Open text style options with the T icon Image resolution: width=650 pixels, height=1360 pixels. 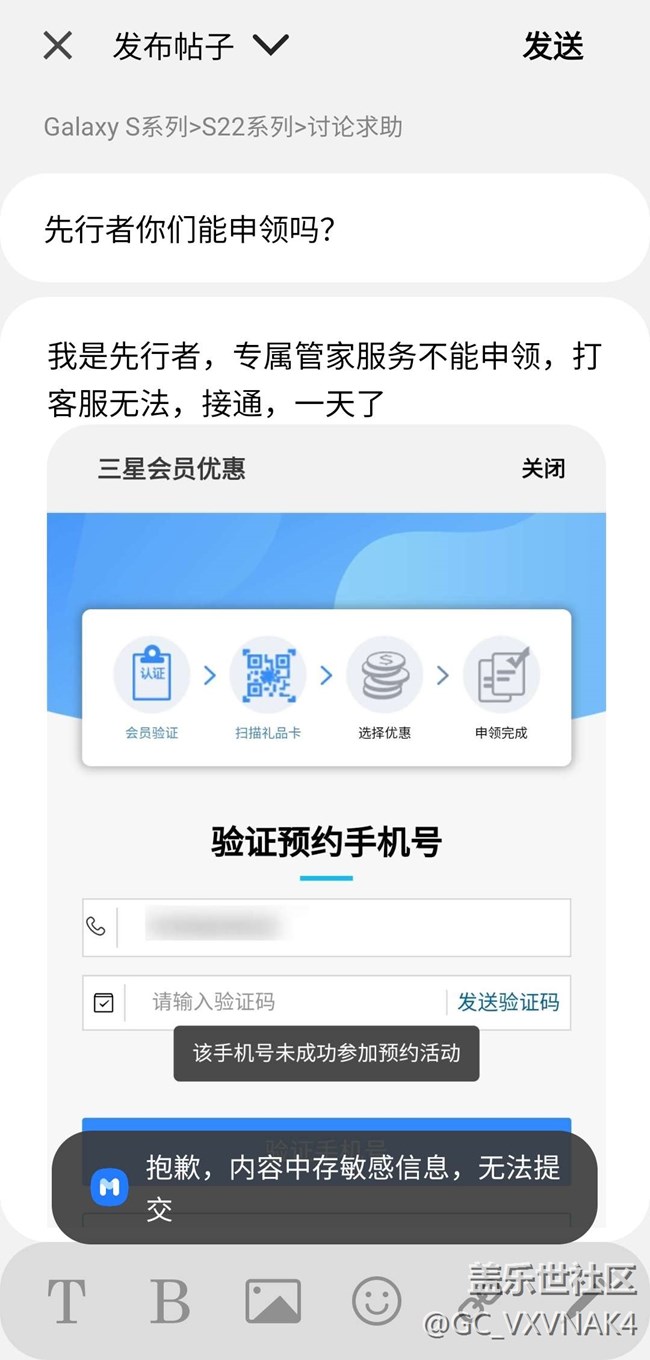click(x=67, y=1300)
